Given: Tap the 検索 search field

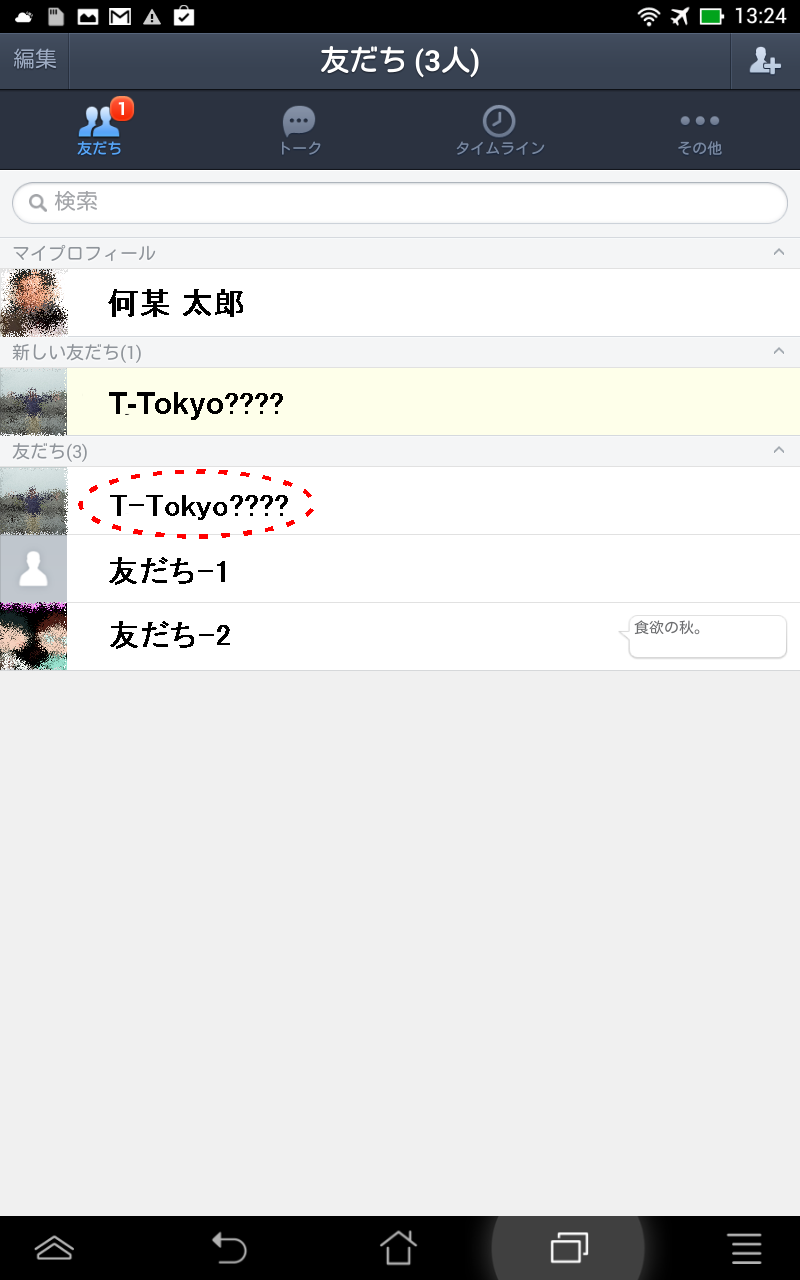Looking at the screenshot, I should 400,203.
